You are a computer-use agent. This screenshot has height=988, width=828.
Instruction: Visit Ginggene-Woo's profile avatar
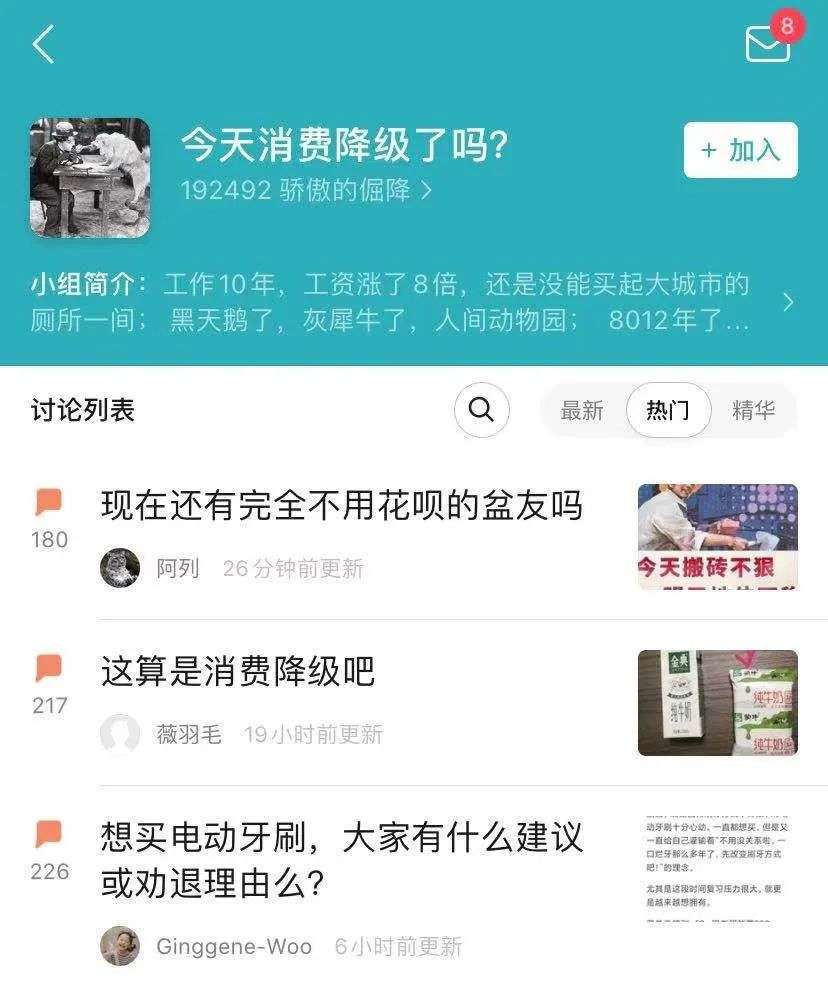tap(120, 946)
